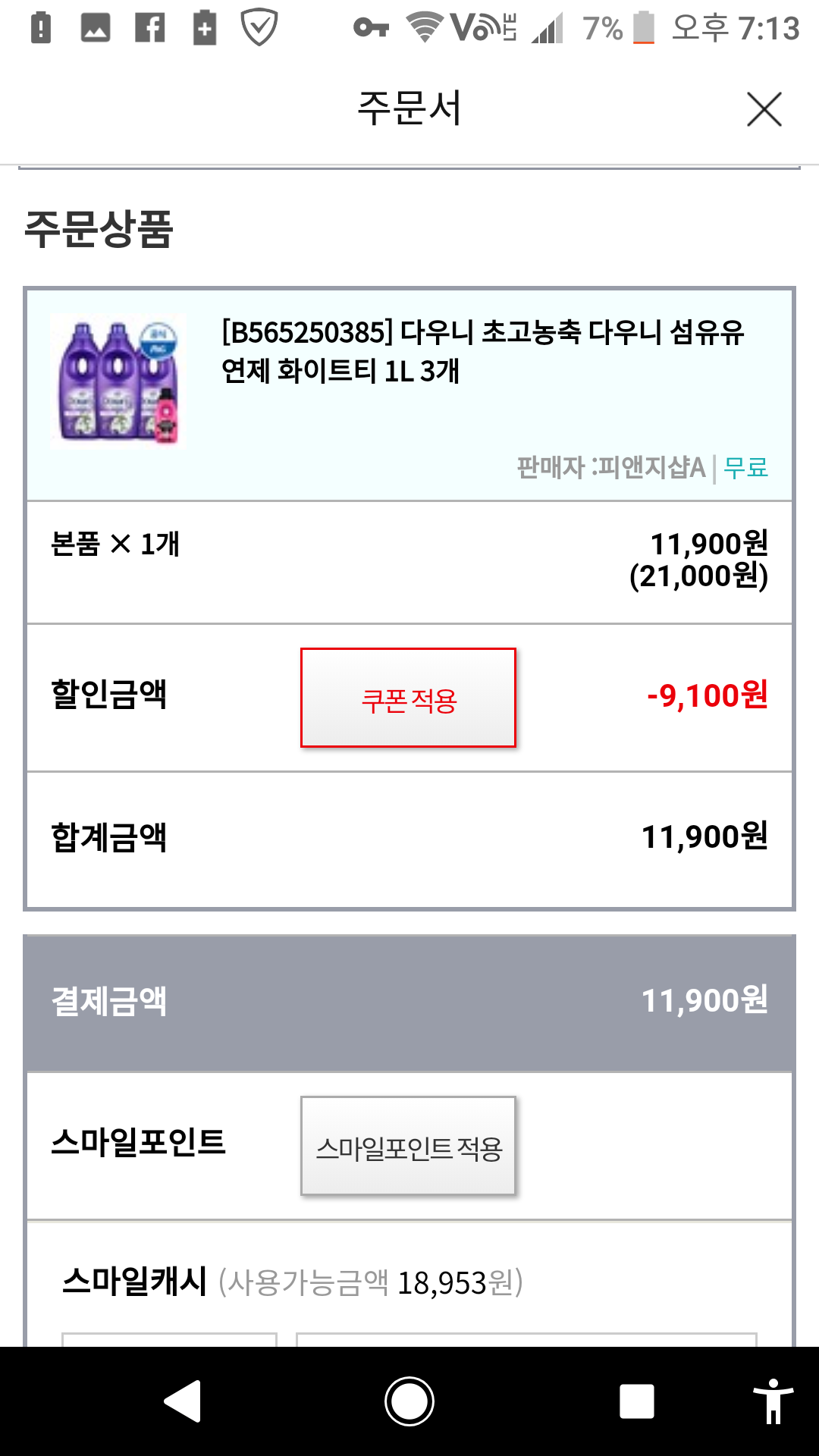Close the 주문서 order form
This screenshot has width=819, height=1456.
click(764, 110)
